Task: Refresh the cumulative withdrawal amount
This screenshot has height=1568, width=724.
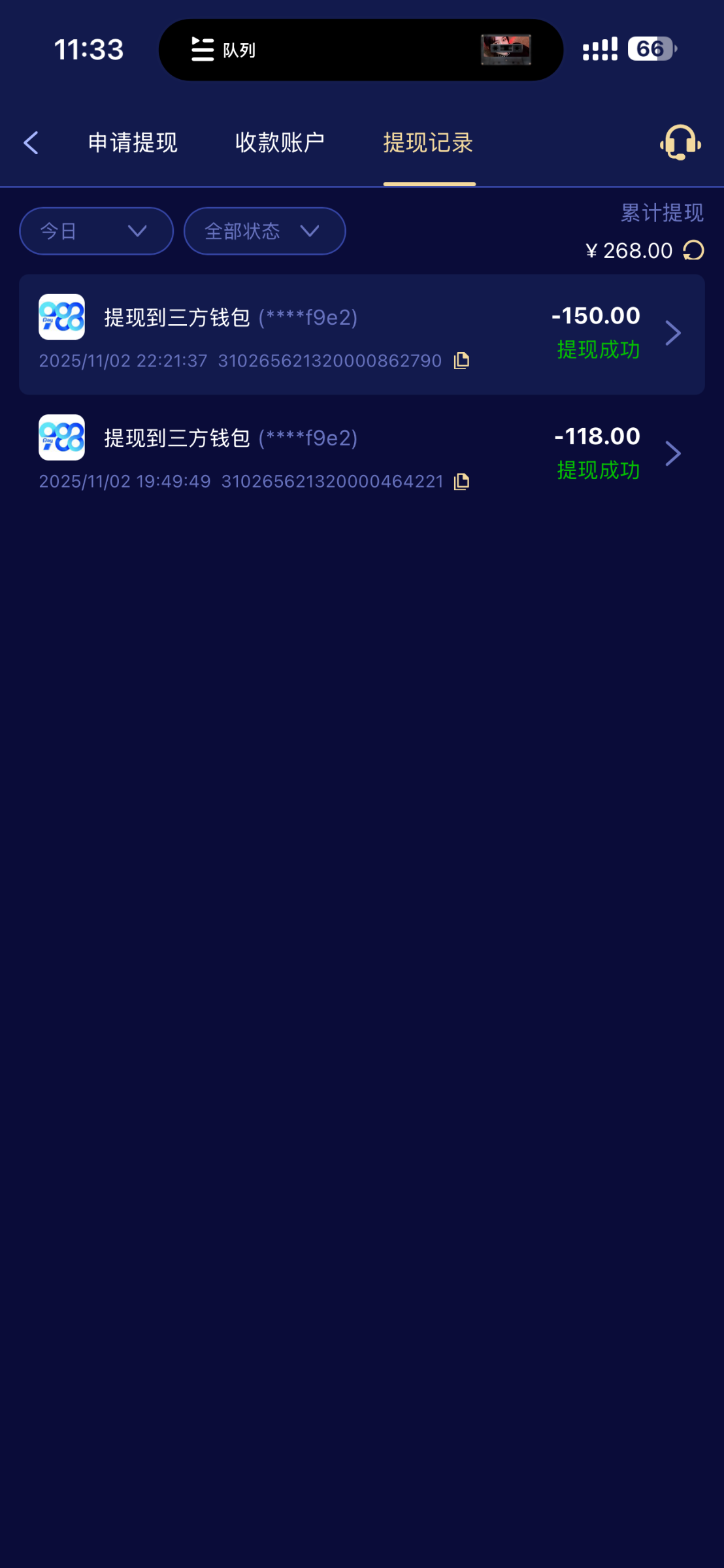Action: pyautogui.click(x=693, y=250)
